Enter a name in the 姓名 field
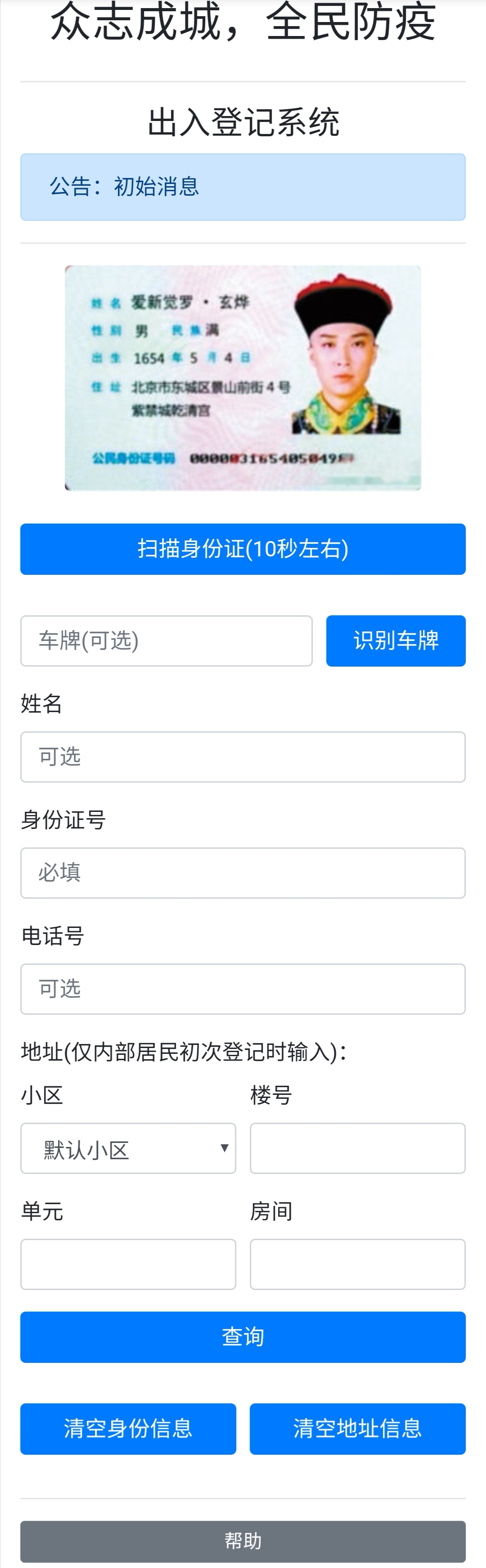Viewport: 486px width, 1568px height. [243, 757]
